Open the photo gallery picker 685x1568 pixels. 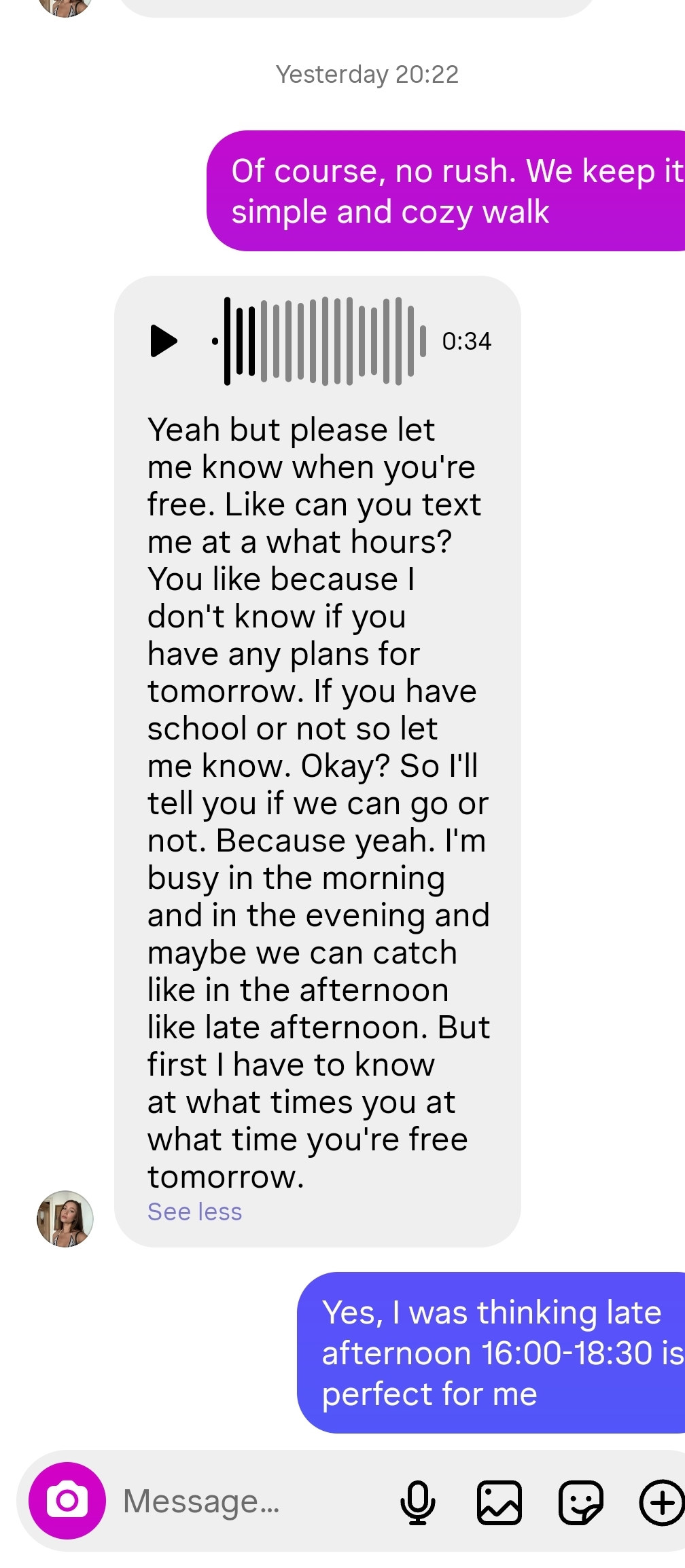(x=499, y=1502)
